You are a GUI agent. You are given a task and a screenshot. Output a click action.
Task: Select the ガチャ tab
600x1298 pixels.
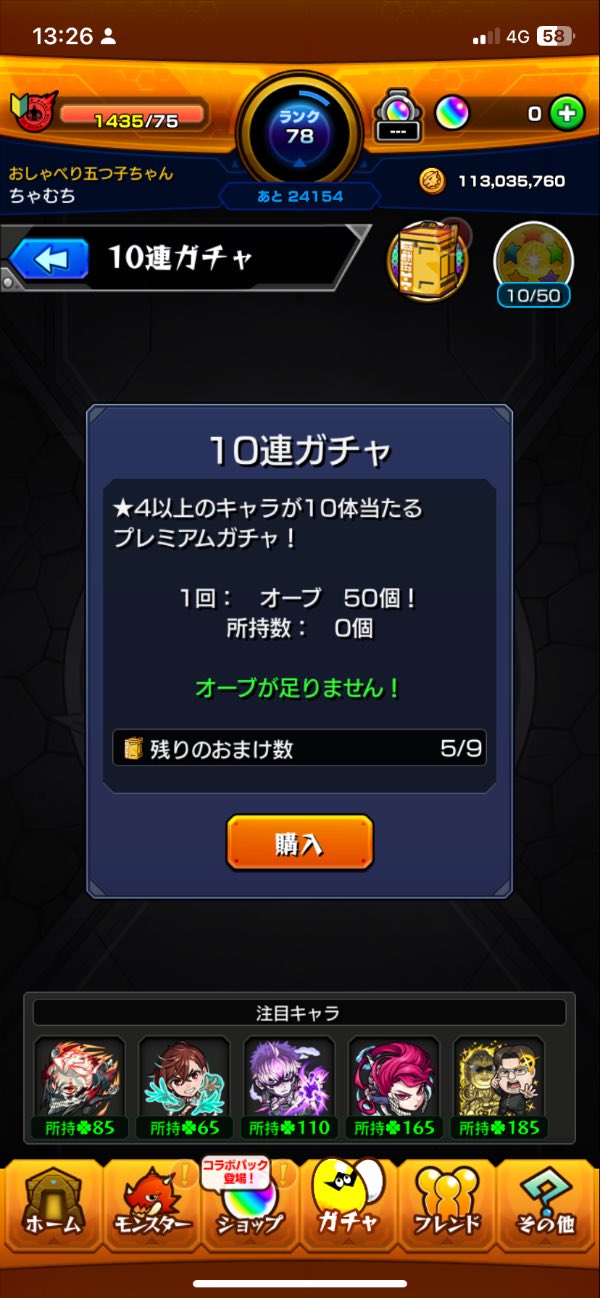[347, 1204]
